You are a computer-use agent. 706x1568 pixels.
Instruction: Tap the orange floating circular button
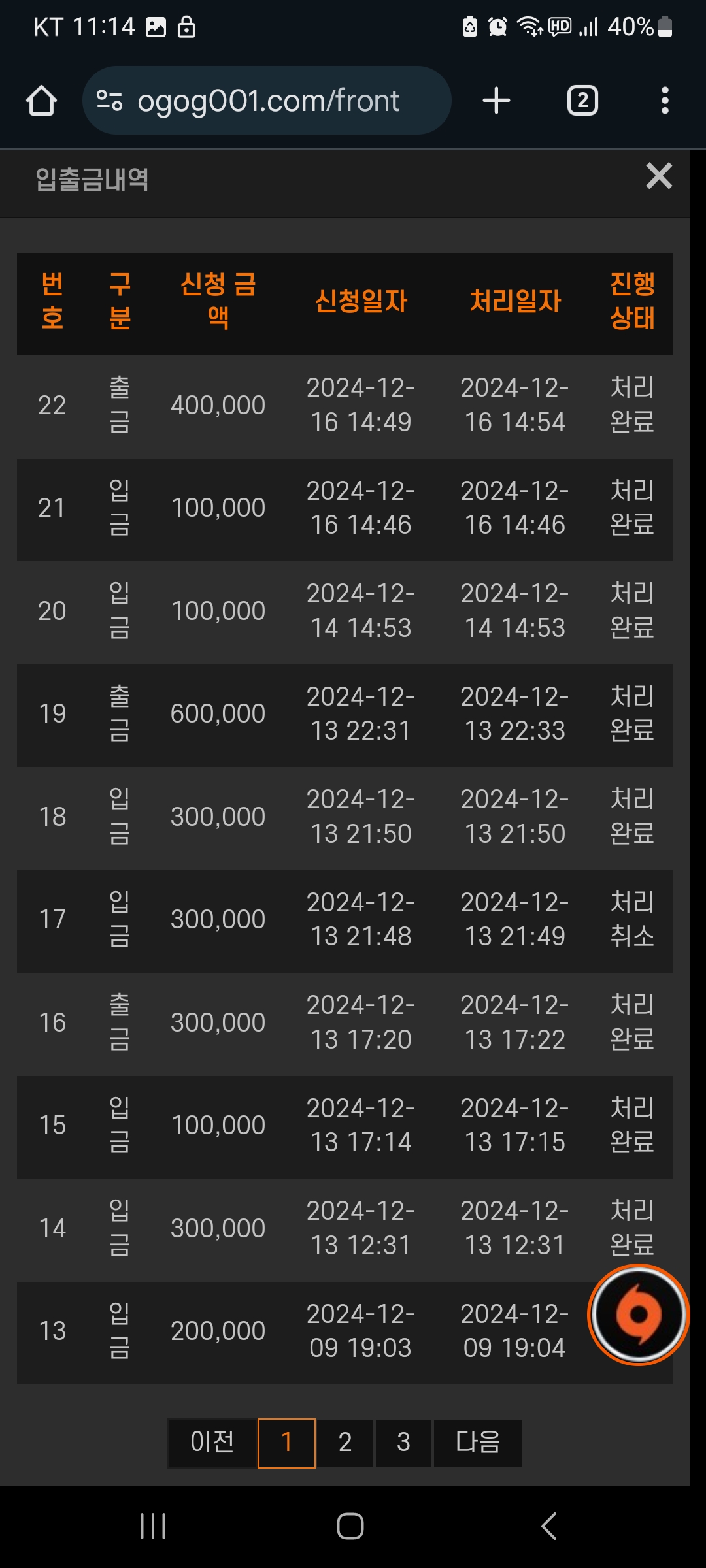coord(639,1315)
